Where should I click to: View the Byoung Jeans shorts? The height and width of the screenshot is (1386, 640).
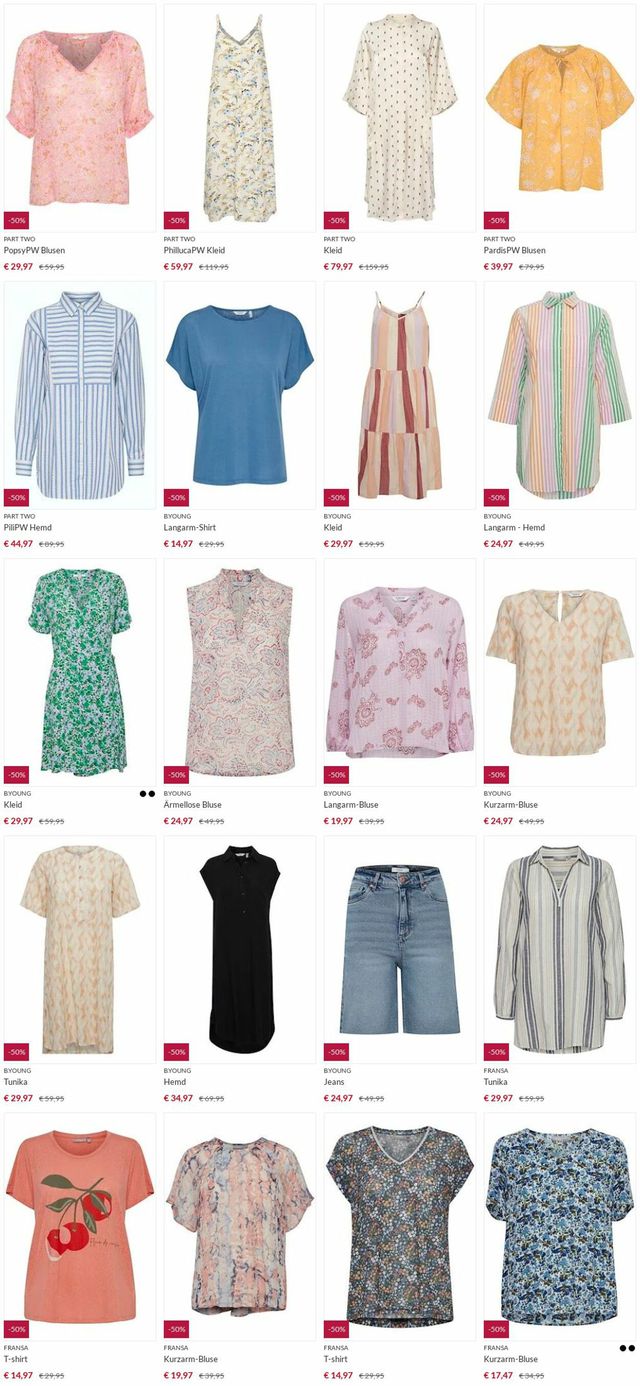(x=399, y=947)
